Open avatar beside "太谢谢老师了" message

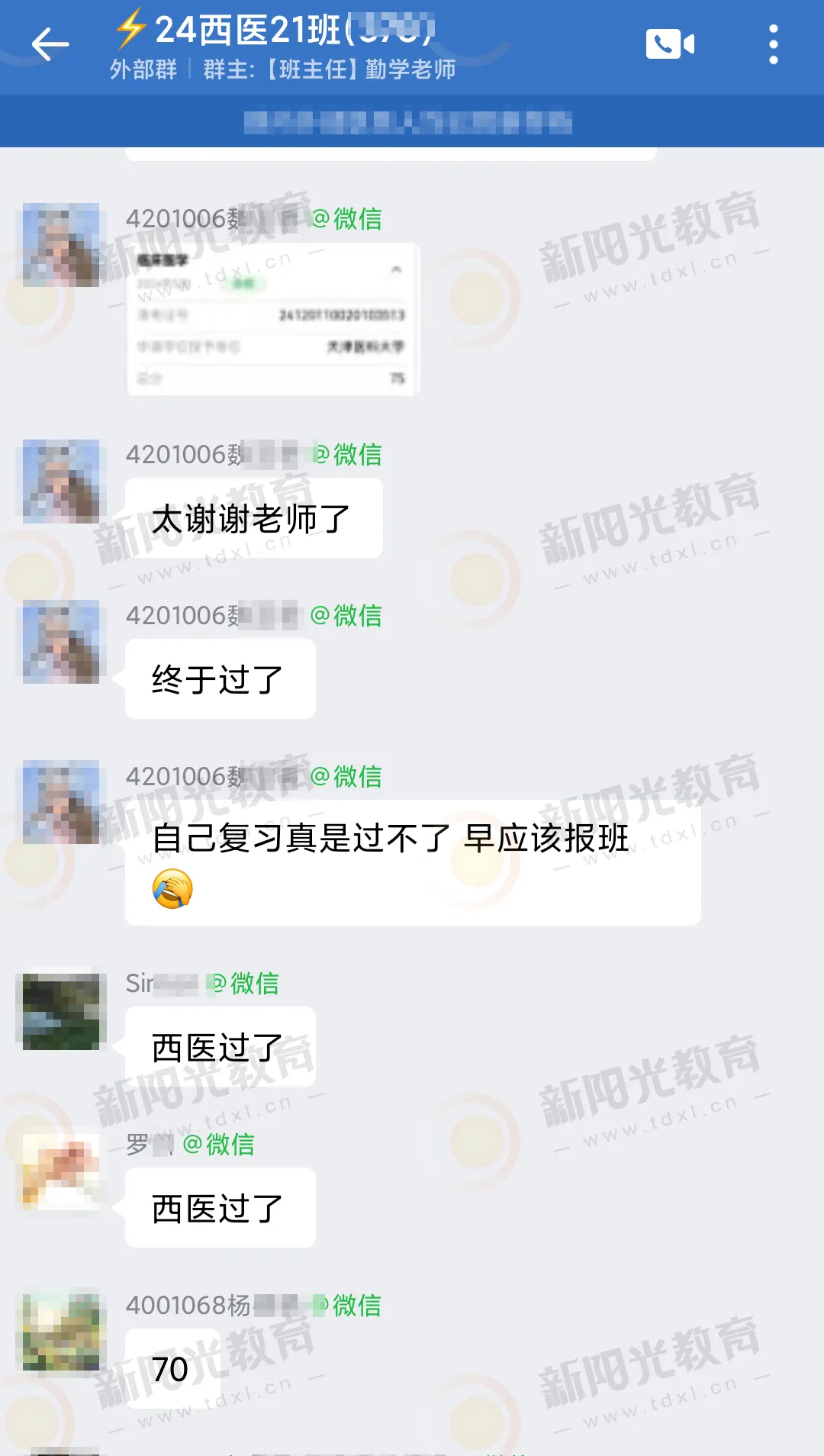pyautogui.click(x=61, y=482)
